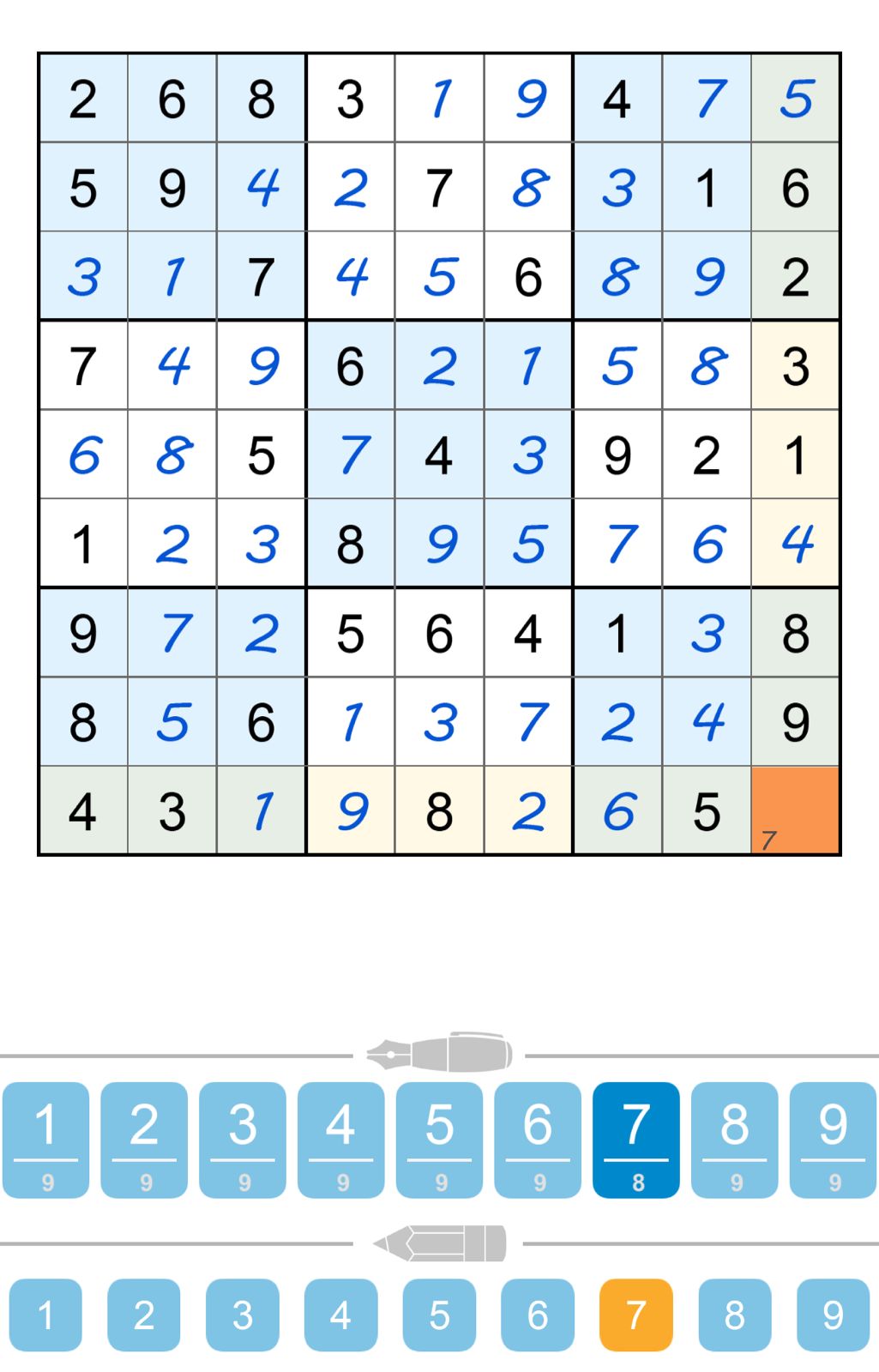Choose pen digit 3 button
The height and width of the screenshot is (1372, 879).
click(x=243, y=1140)
